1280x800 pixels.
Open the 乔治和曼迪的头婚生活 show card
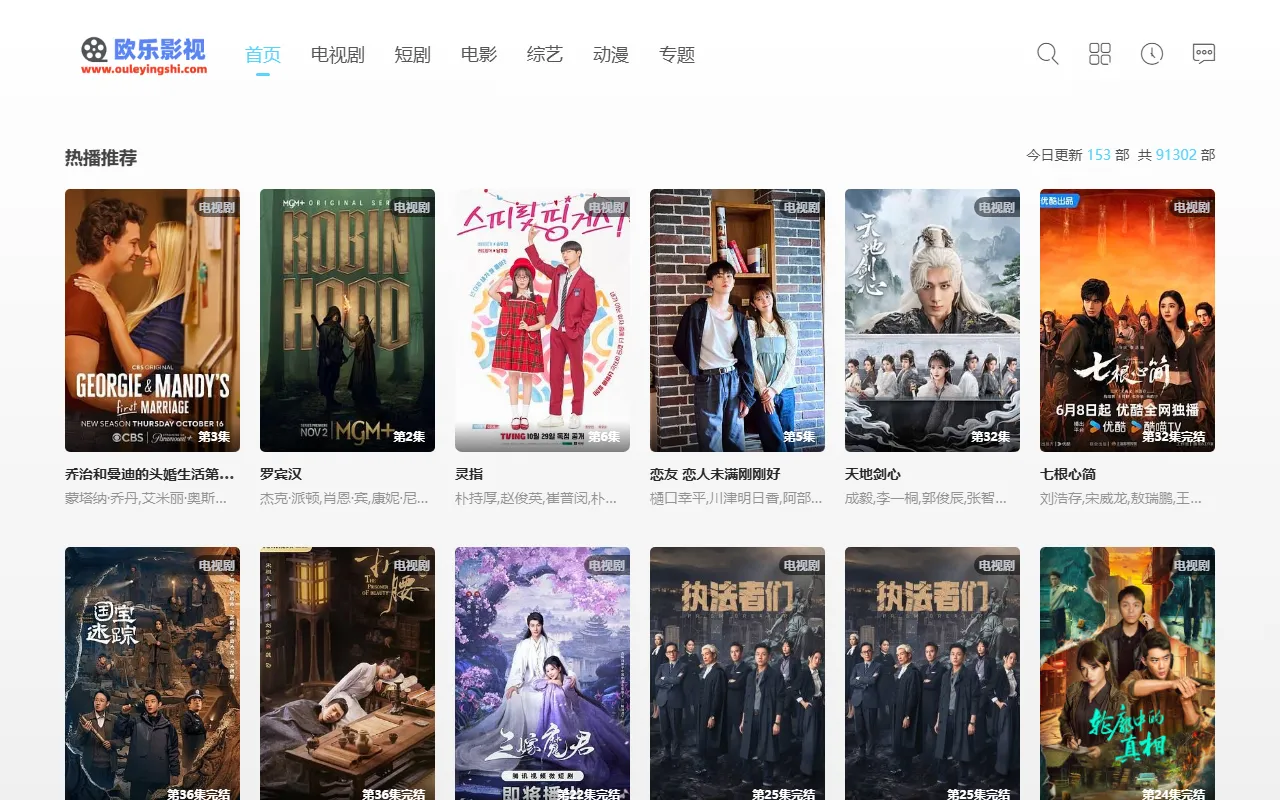point(152,320)
